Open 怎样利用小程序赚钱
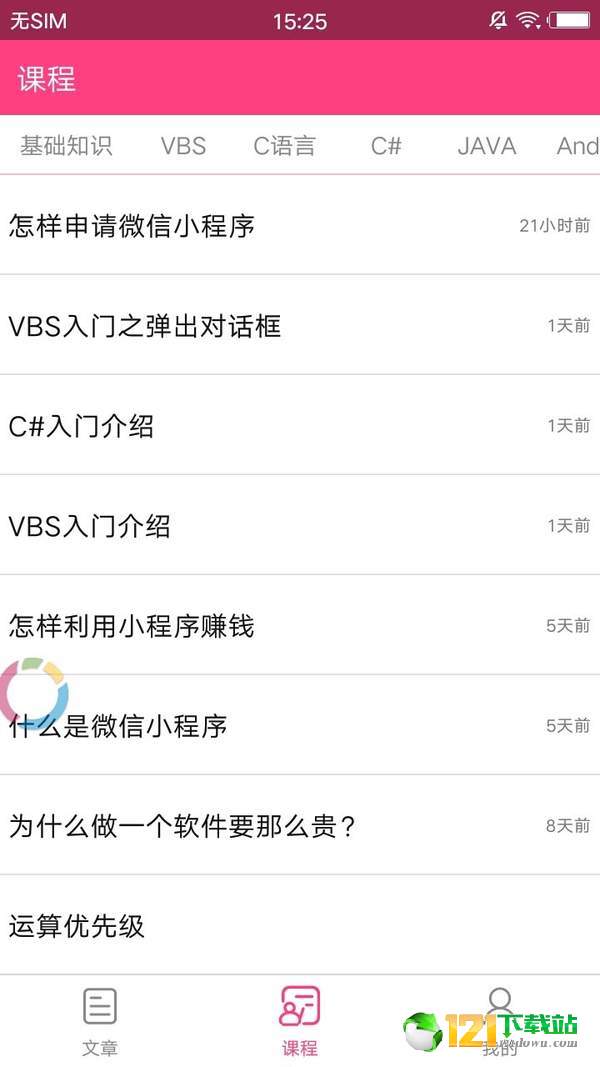Viewport: 600px width, 1067px height. pos(300,625)
